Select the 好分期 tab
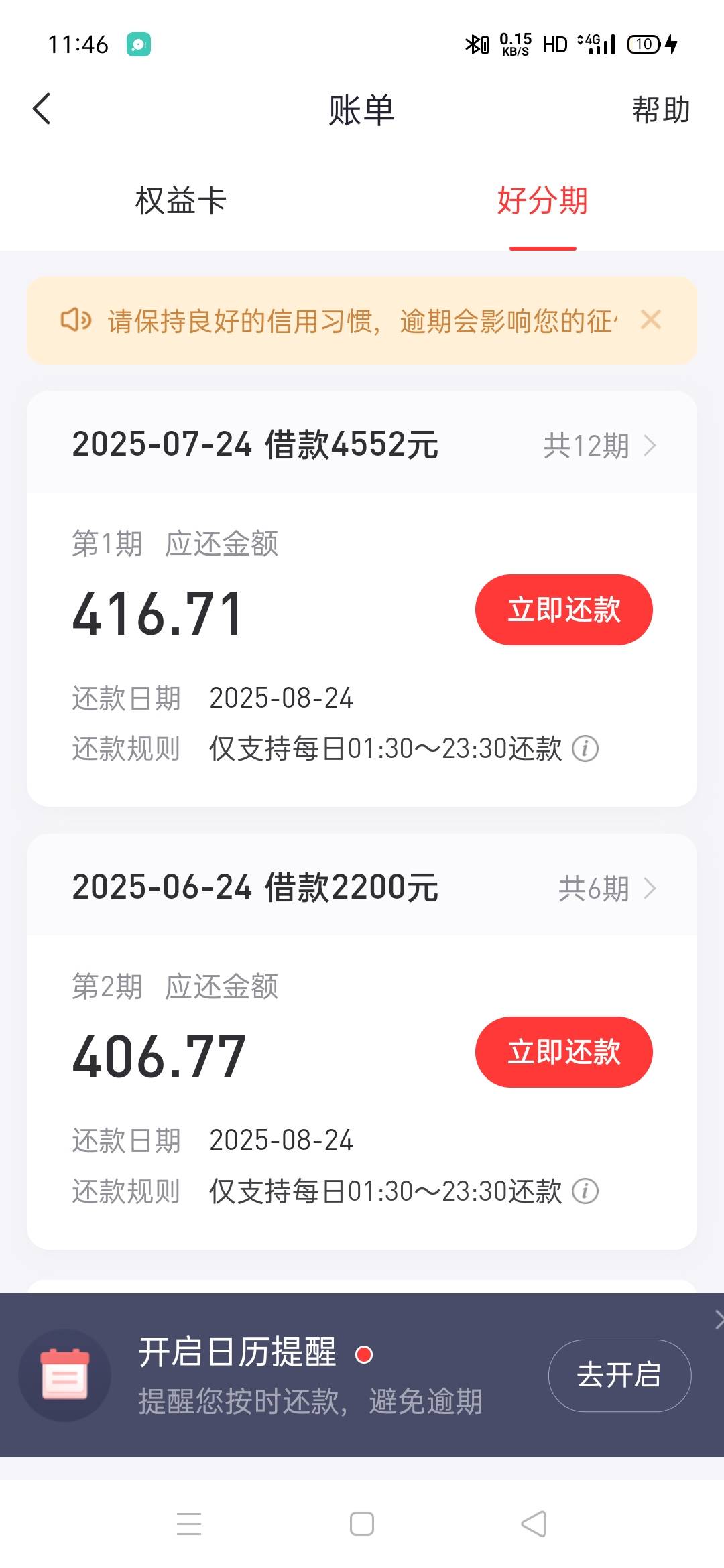The width and height of the screenshot is (724, 1568). (542, 200)
